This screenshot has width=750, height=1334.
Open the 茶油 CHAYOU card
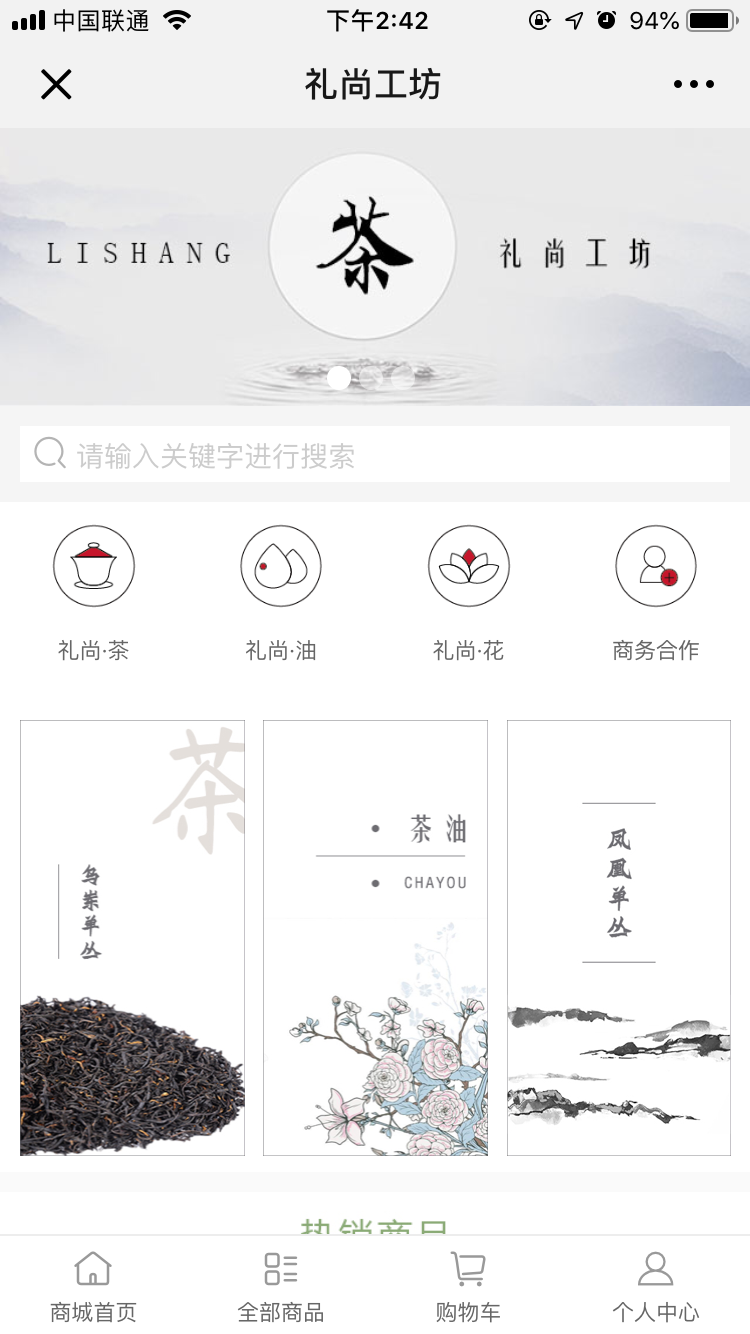tap(375, 937)
